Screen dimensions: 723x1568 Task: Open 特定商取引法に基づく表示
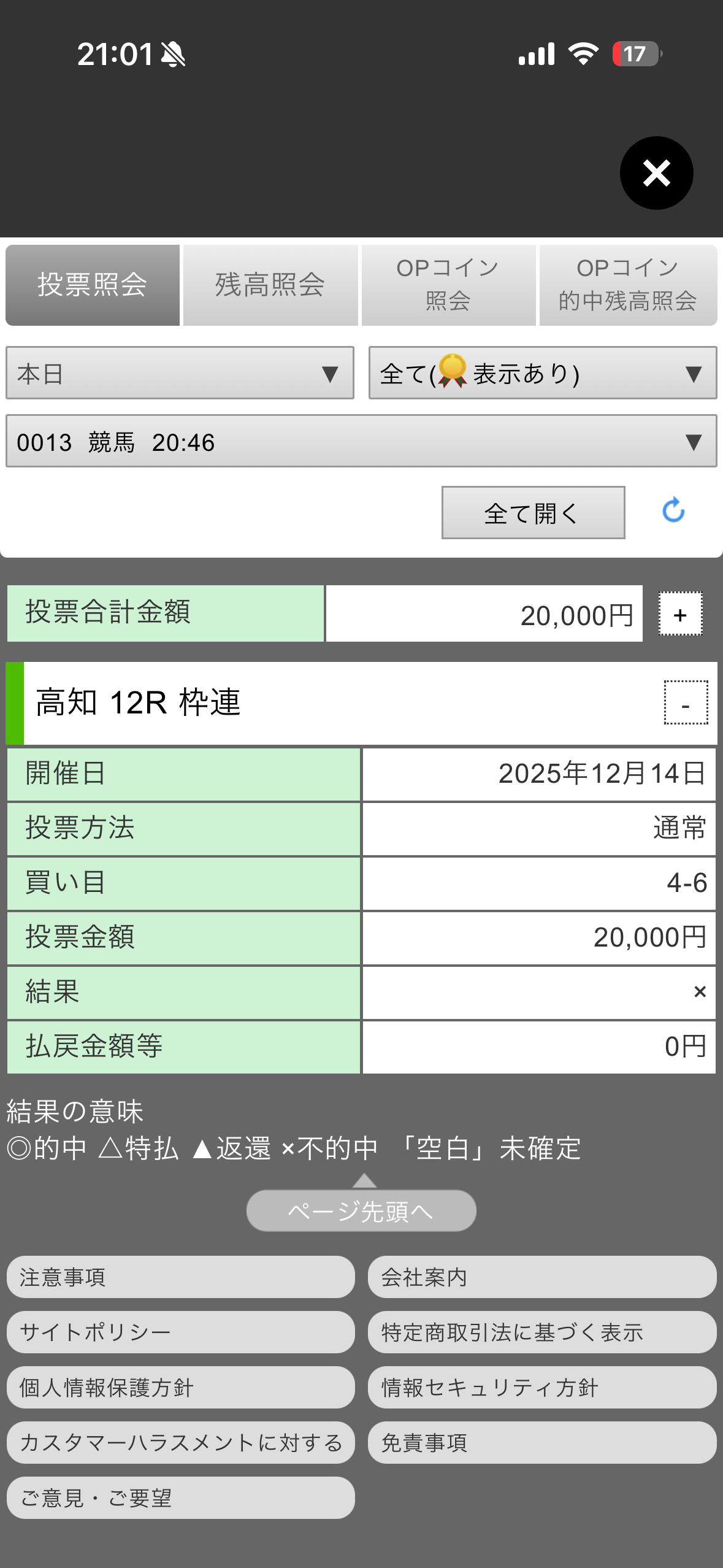(541, 1332)
